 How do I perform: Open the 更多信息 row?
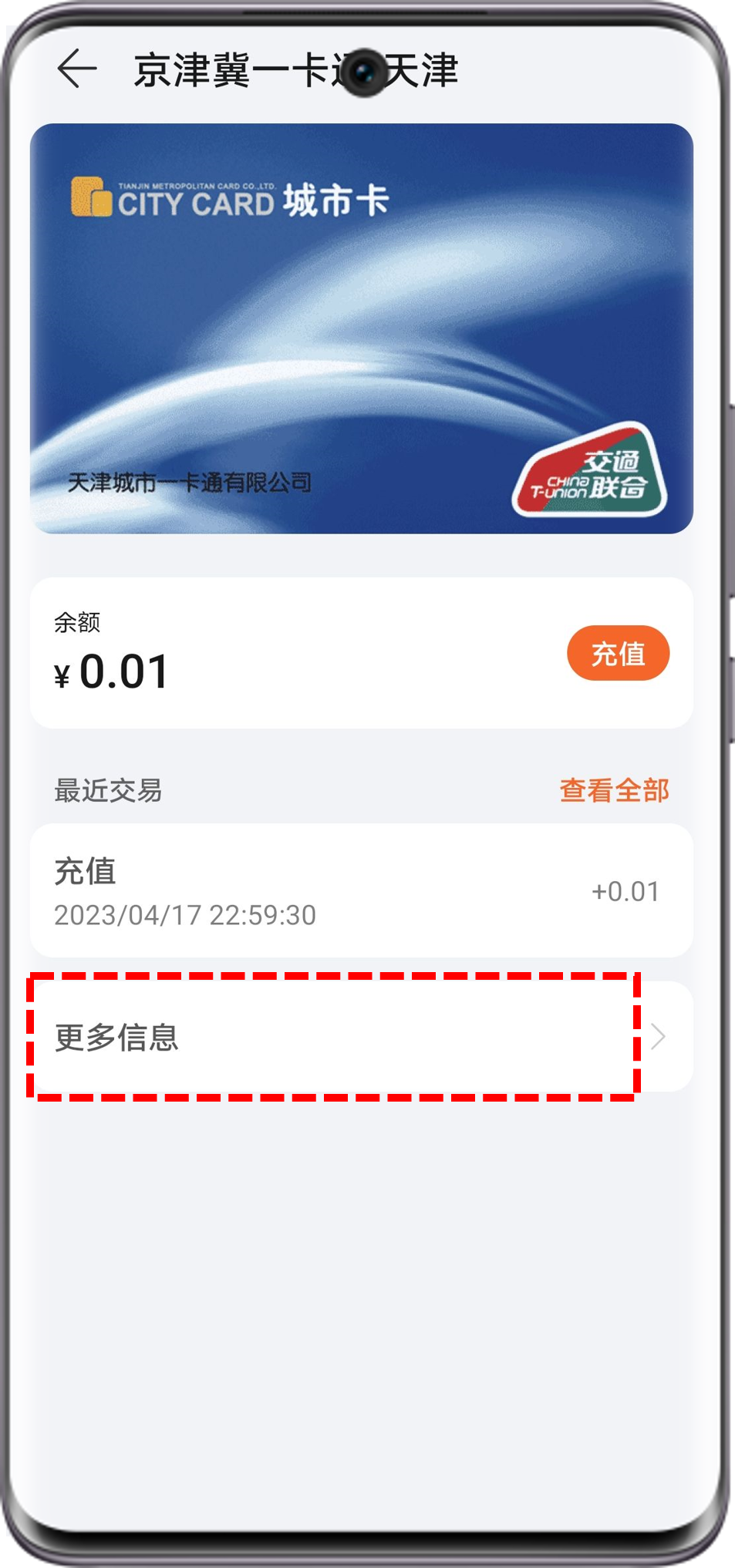point(361,1036)
